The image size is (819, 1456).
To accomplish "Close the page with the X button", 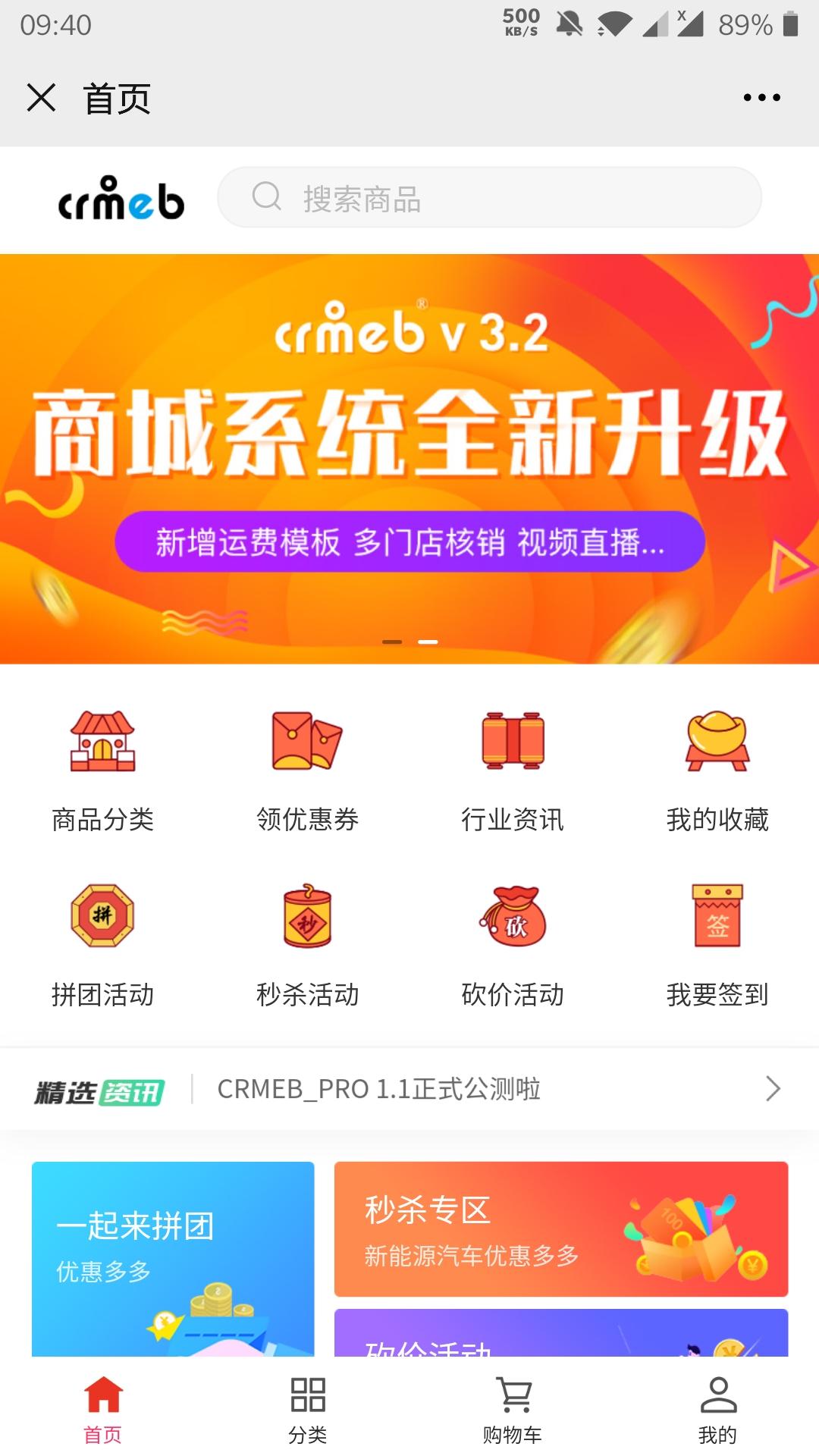I will tap(42, 97).
